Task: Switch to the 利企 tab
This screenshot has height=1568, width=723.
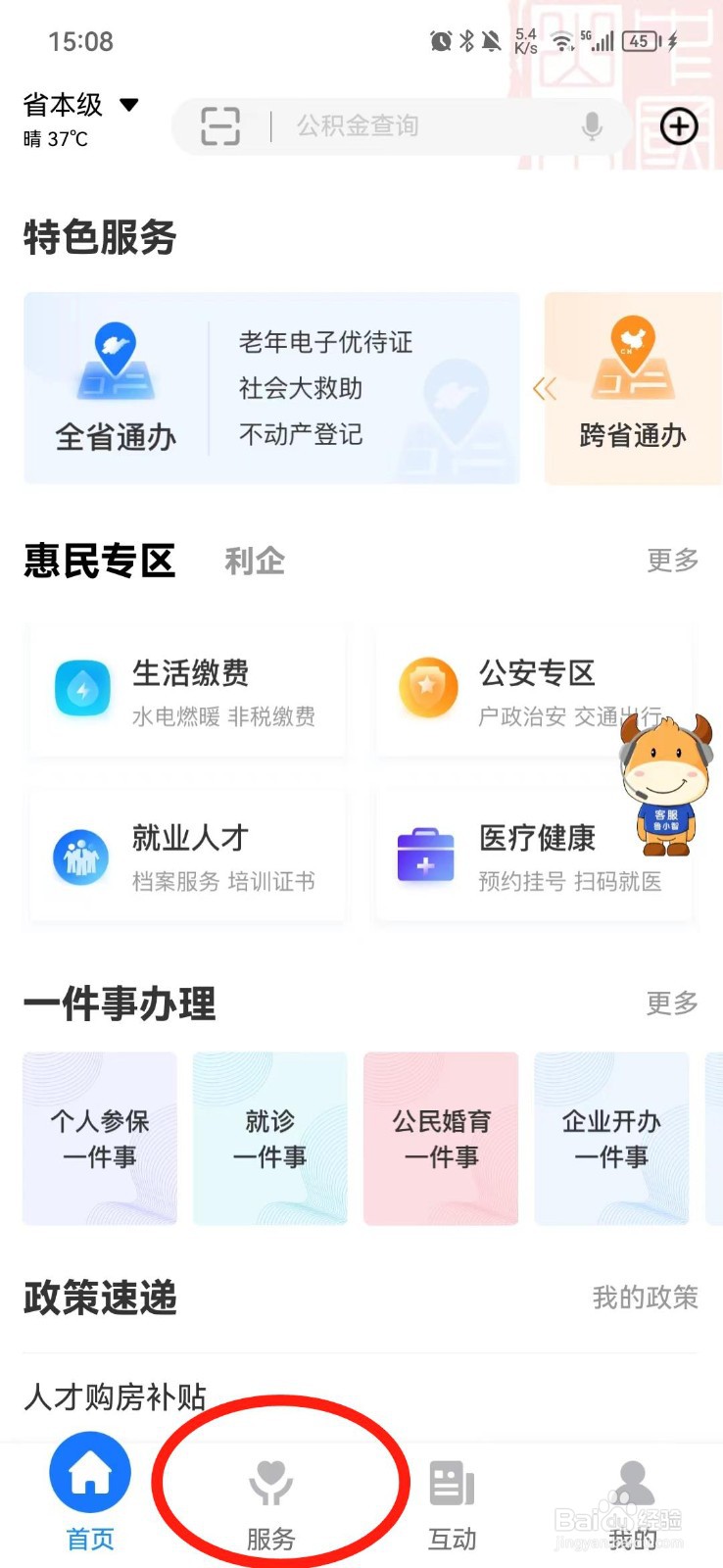Action: pyautogui.click(x=254, y=561)
